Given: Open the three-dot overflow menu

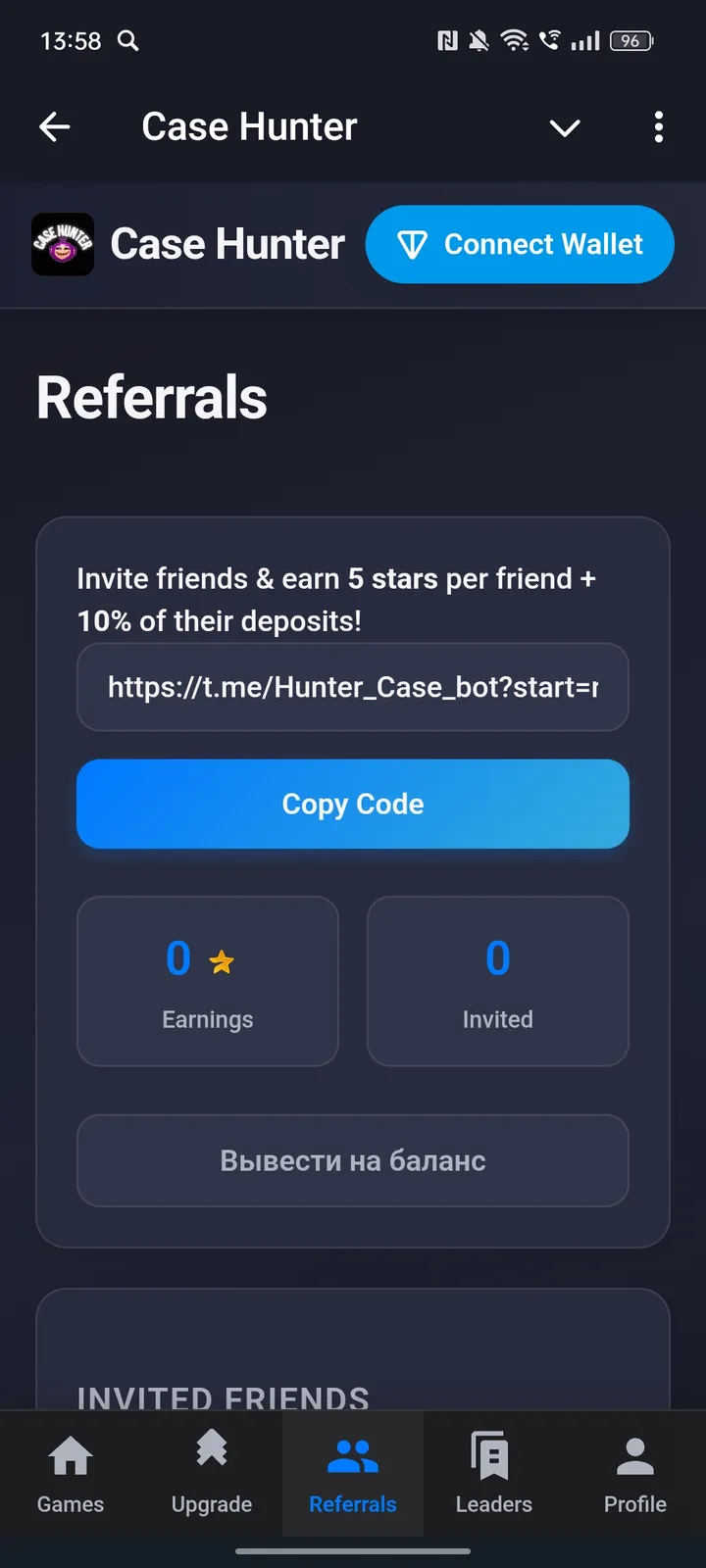Looking at the screenshot, I should (x=659, y=127).
